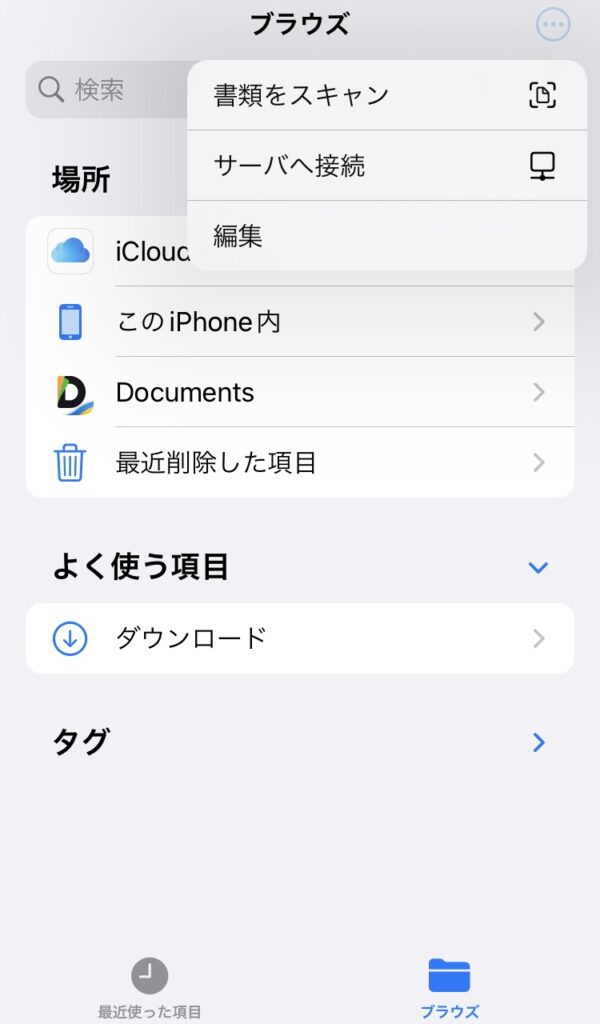Collapse the よく使う項目 section
This screenshot has width=600, height=1024.
tap(538, 568)
